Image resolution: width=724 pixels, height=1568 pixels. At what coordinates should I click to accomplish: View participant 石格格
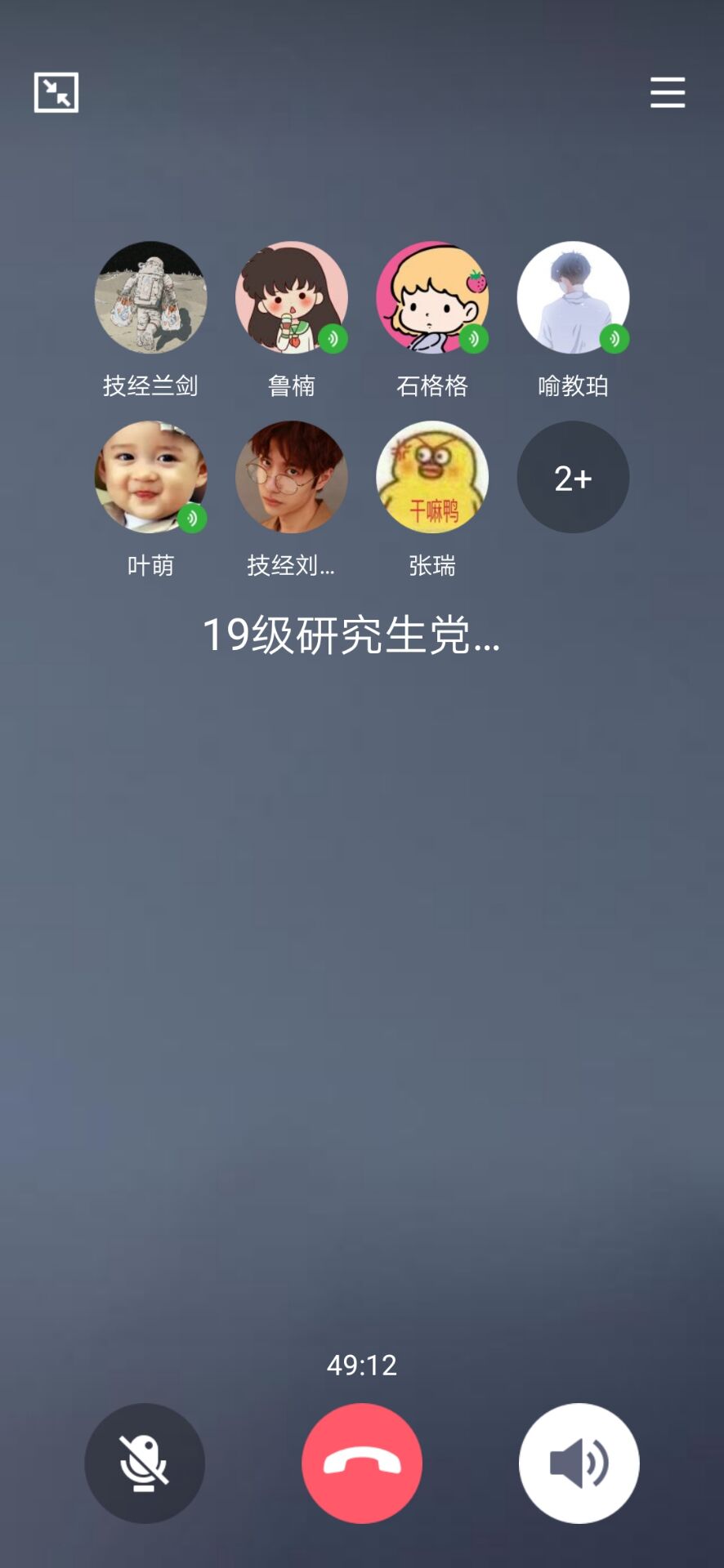(x=432, y=297)
